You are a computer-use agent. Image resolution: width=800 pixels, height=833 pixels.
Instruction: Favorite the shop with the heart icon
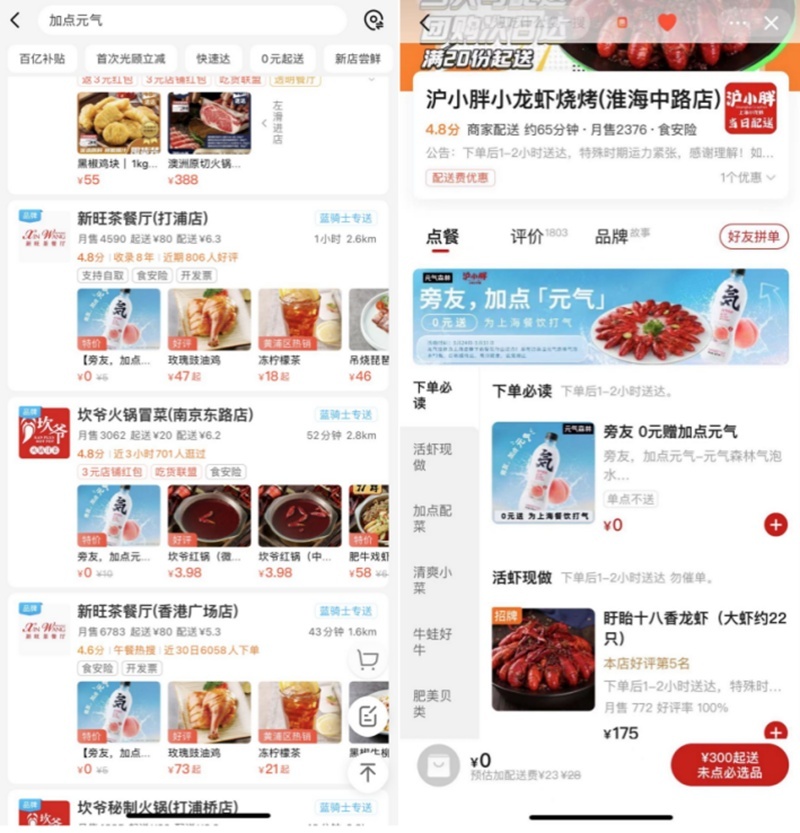click(668, 22)
